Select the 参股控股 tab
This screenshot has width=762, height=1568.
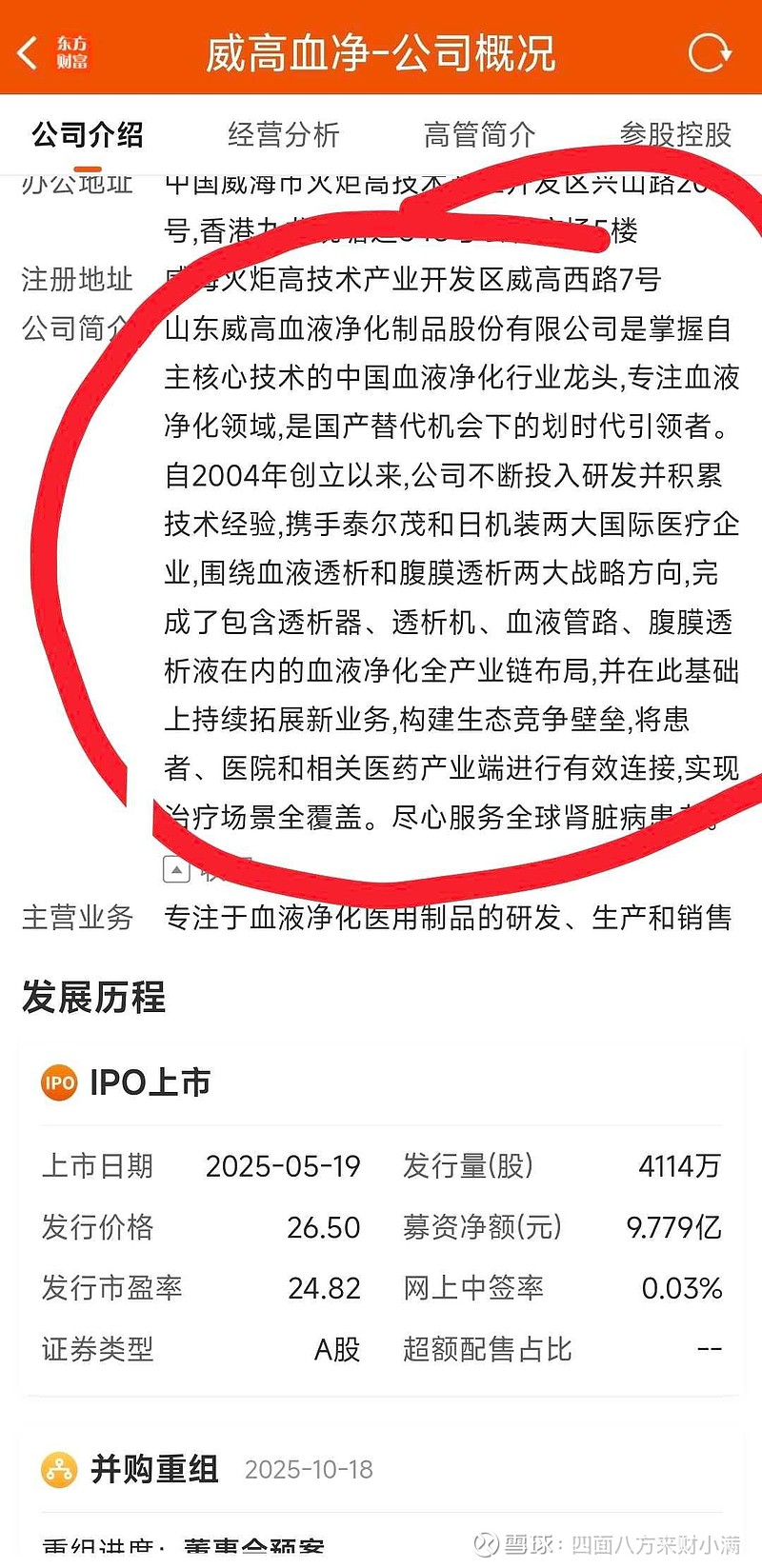coord(676,135)
